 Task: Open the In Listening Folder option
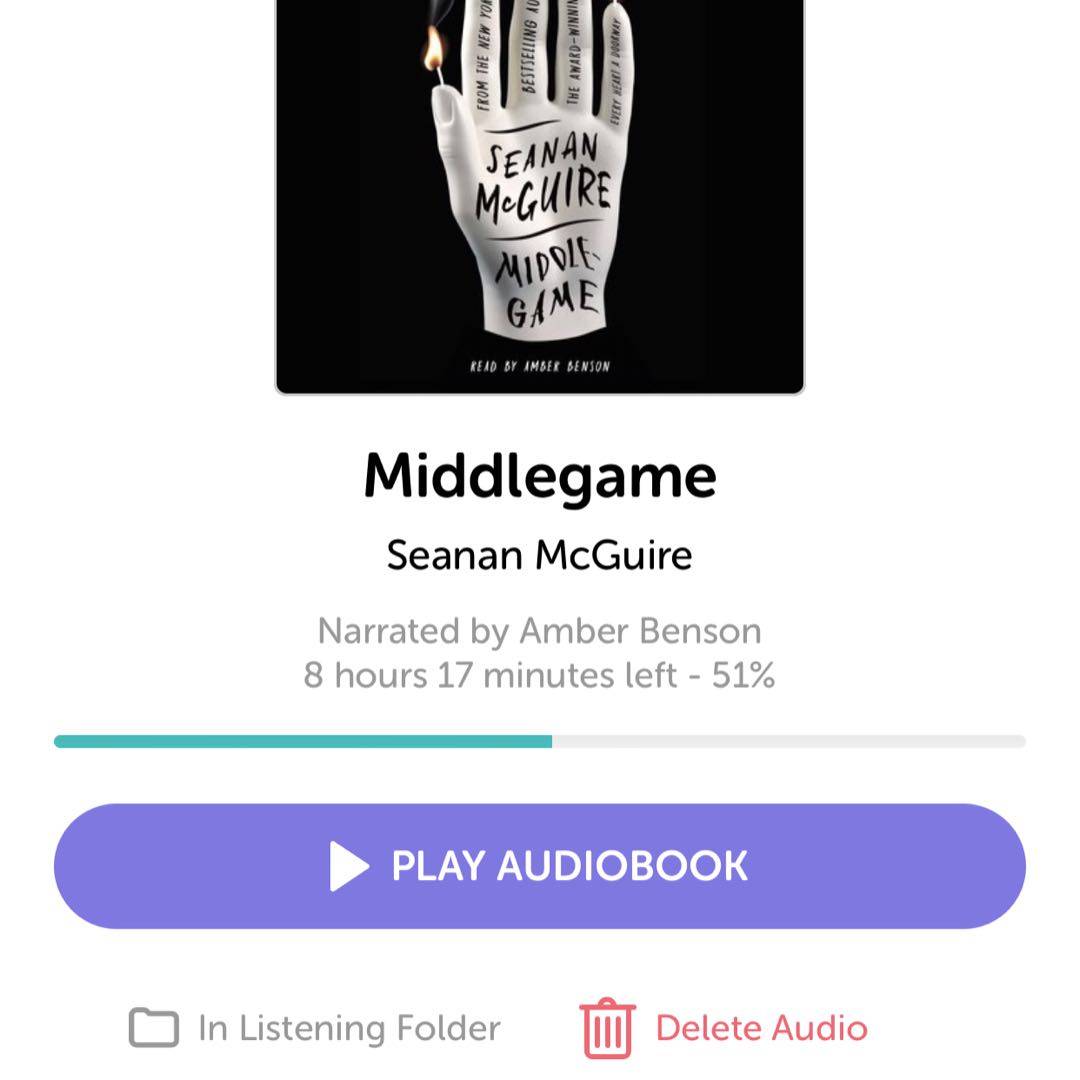tap(316, 1028)
